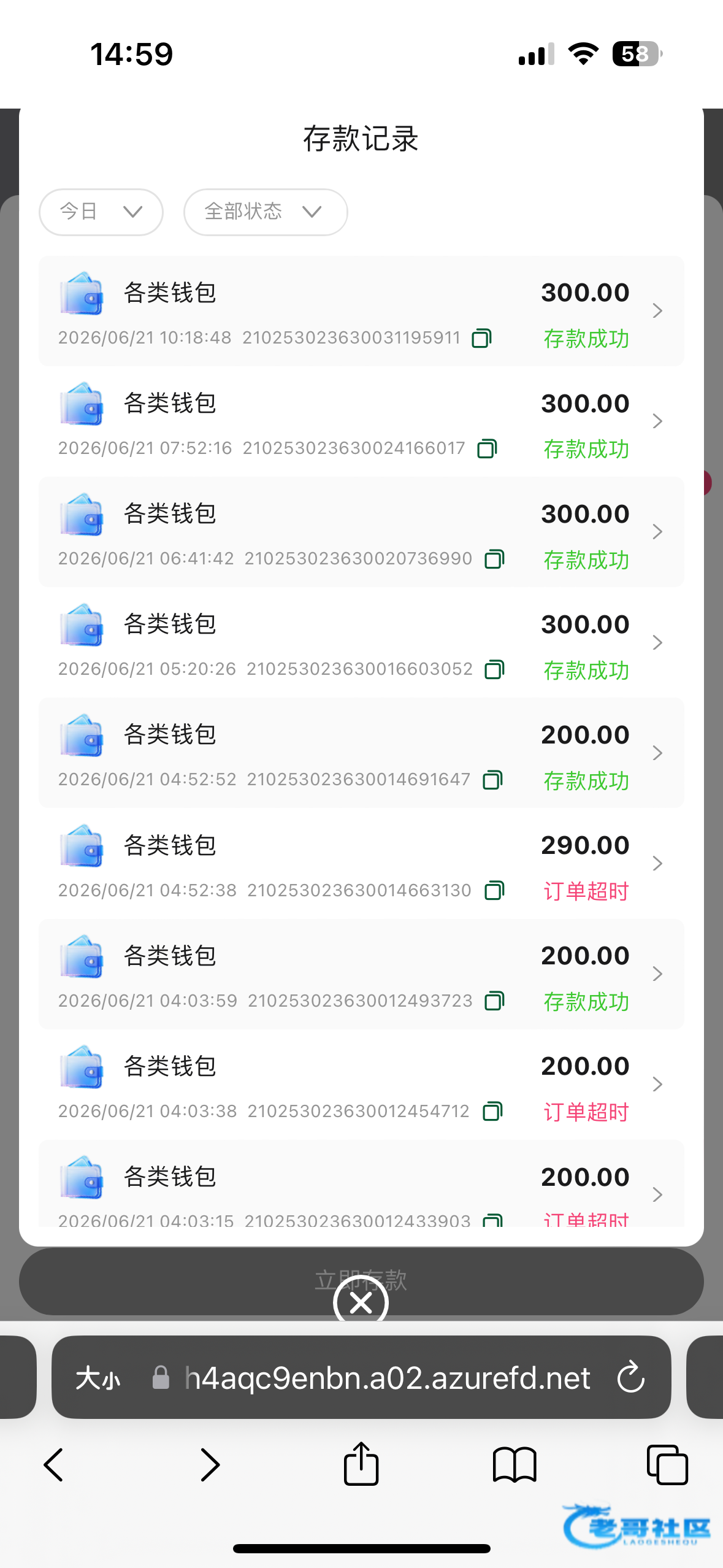Copy order number 2102530236300031195911
Viewport: 723px width, 1568px height.
(x=482, y=338)
